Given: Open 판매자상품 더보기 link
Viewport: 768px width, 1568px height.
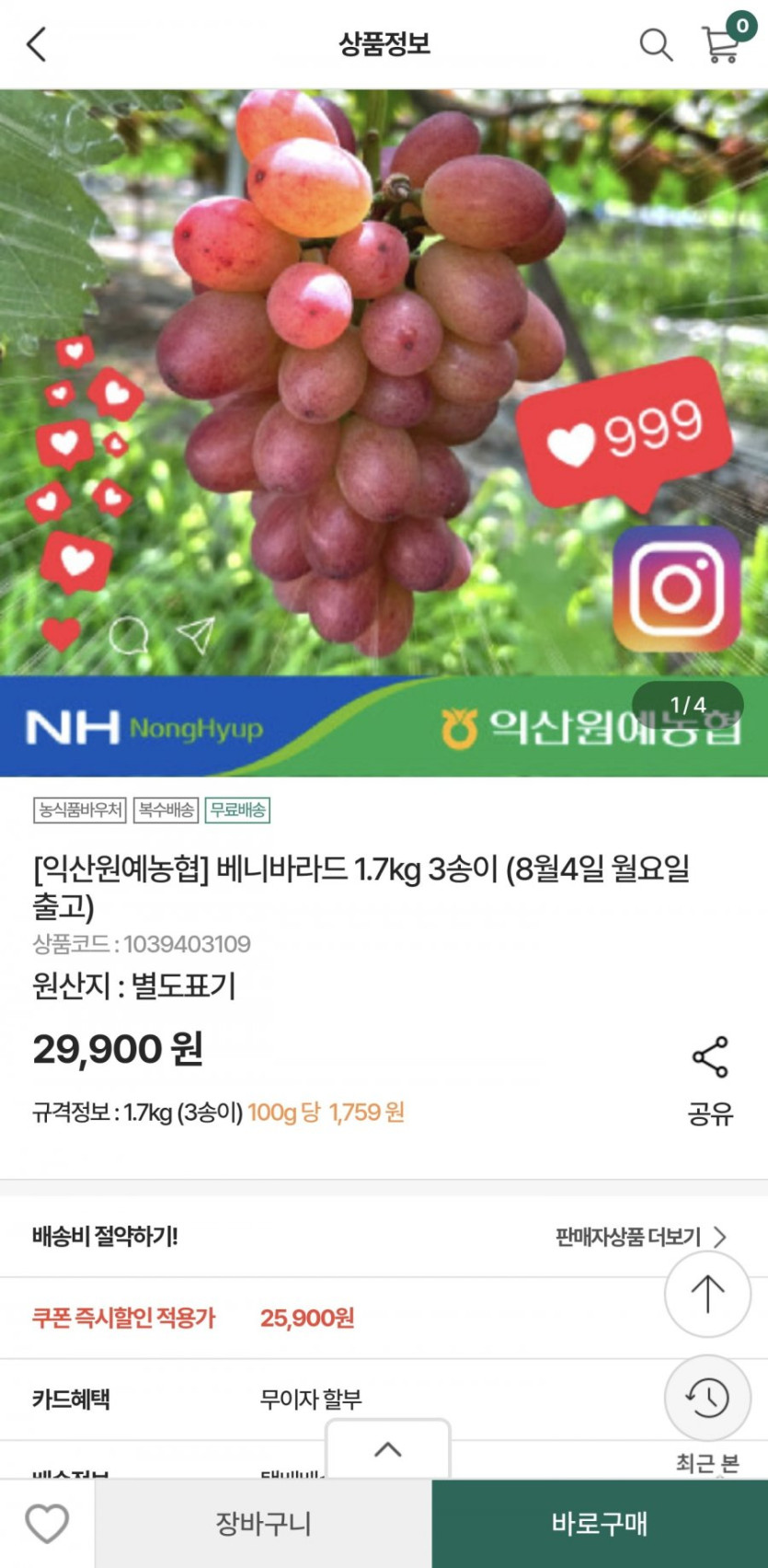Looking at the screenshot, I should click(x=640, y=1237).
